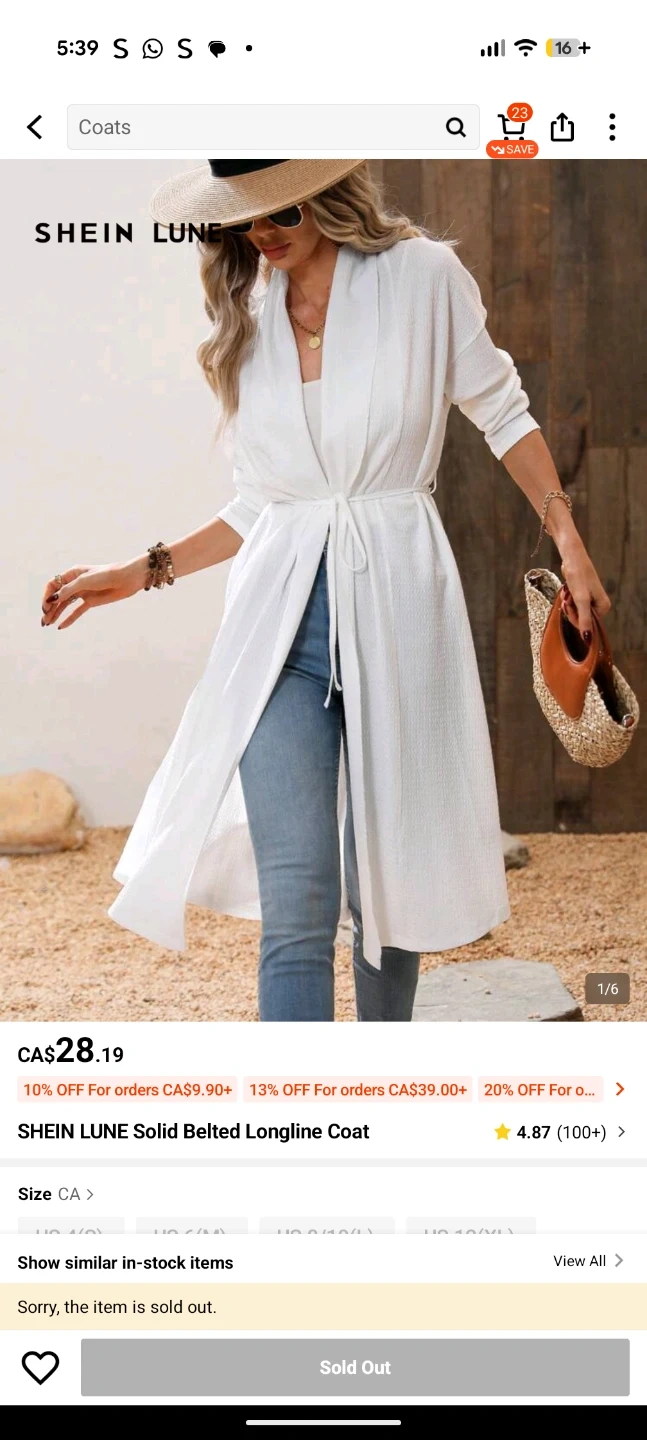Change size region from CA

point(76,1194)
